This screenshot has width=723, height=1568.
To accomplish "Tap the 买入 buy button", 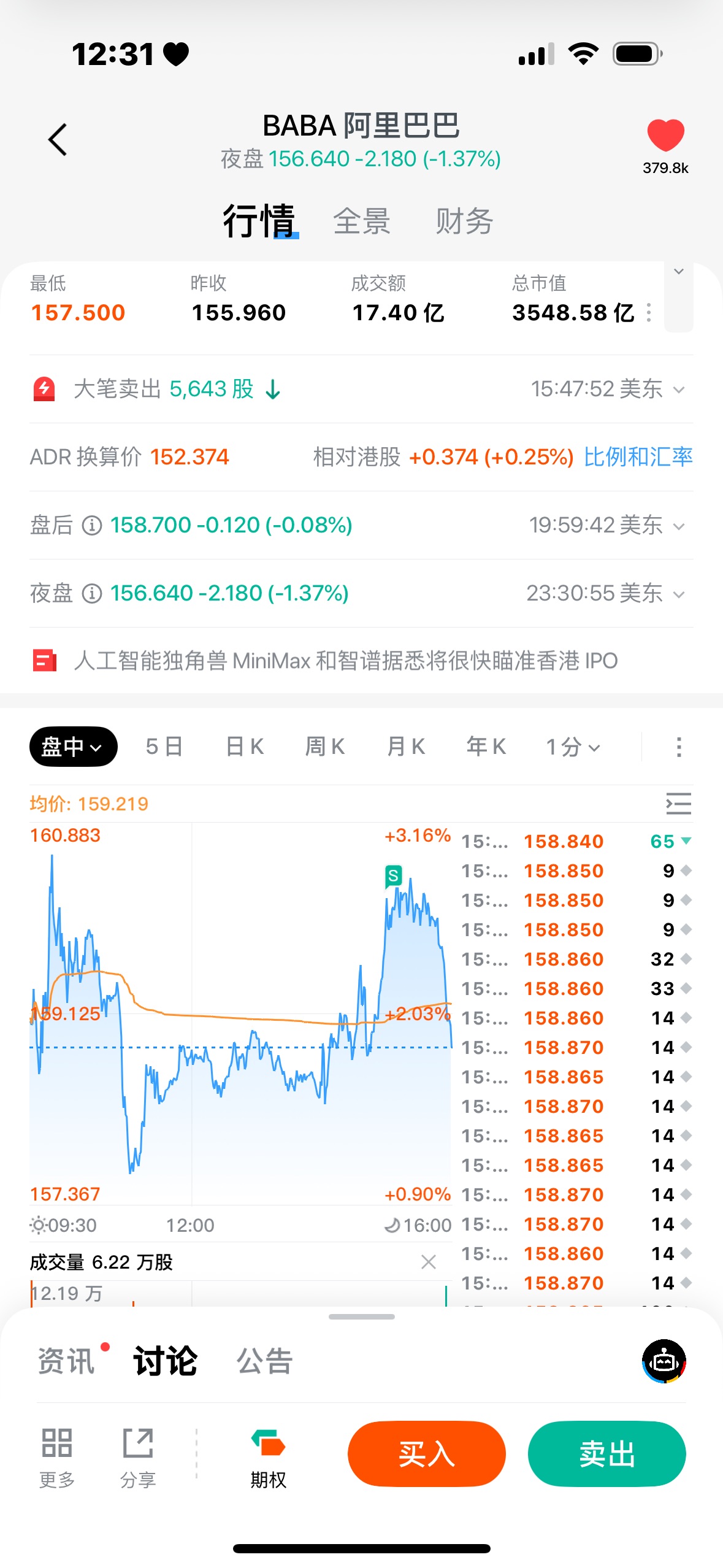I will point(426,1453).
